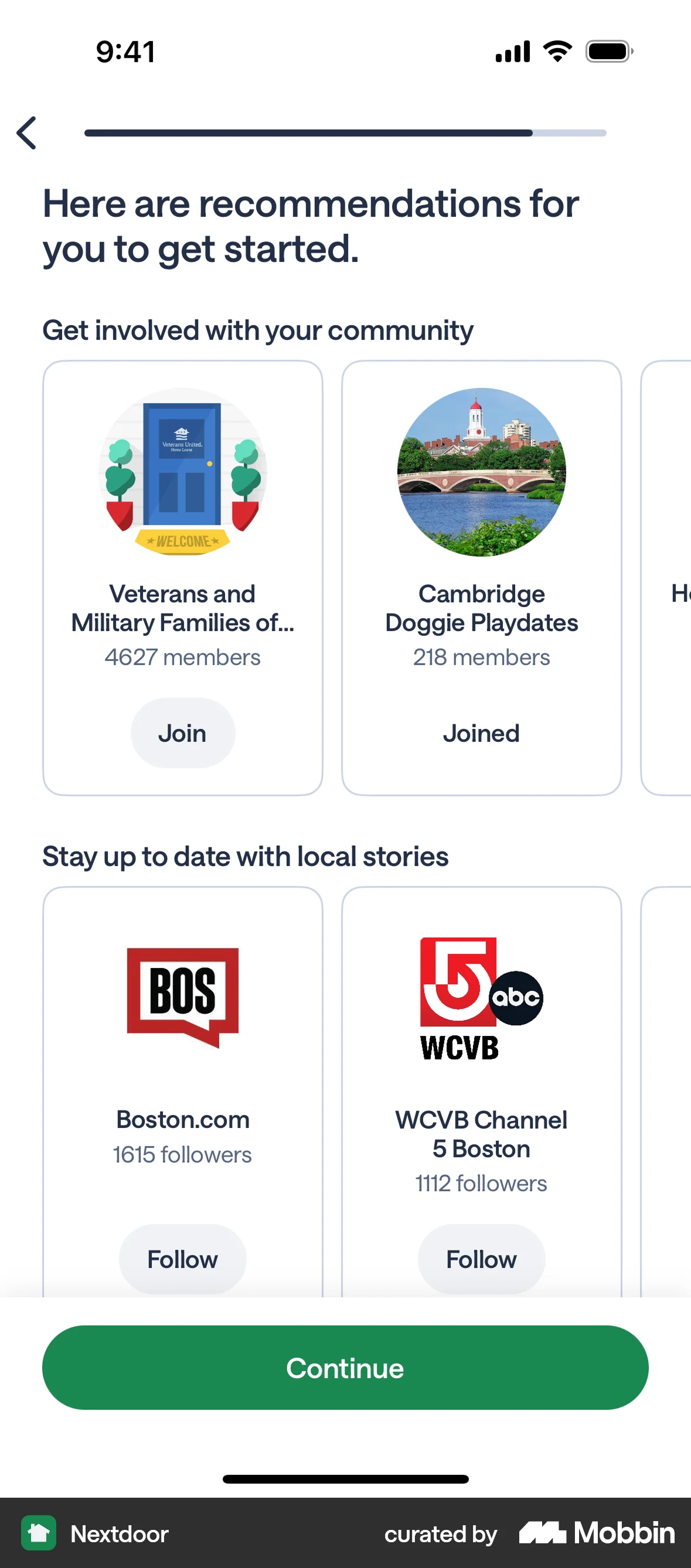This screenshot has width=691, height=1568.
Task: Tap the onboarding progress bar
Action: click(x=345, y=132)
